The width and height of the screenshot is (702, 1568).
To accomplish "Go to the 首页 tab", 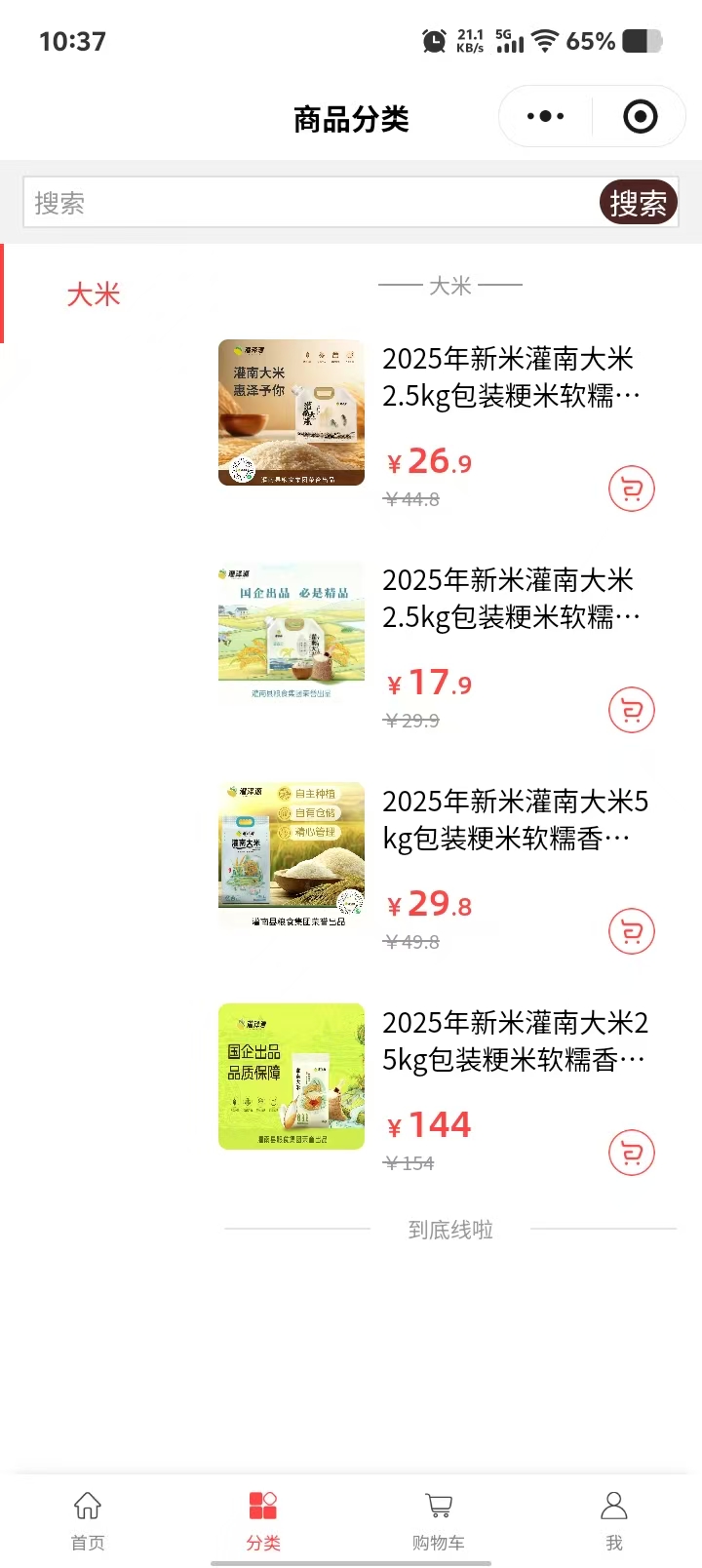I will (88, 1519).
